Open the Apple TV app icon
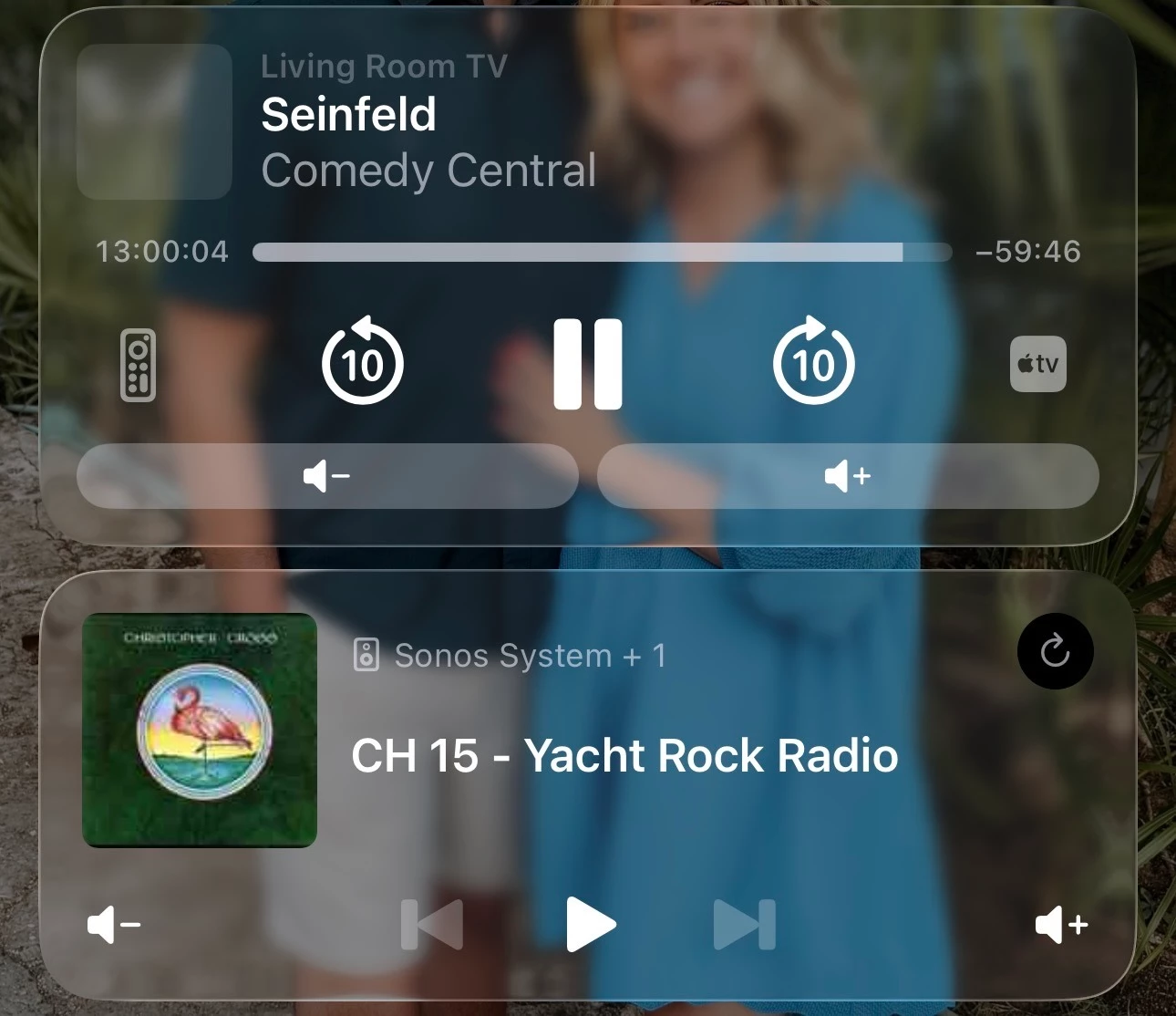Viewport: 1176px width, 1016px height. point(1037,365)
